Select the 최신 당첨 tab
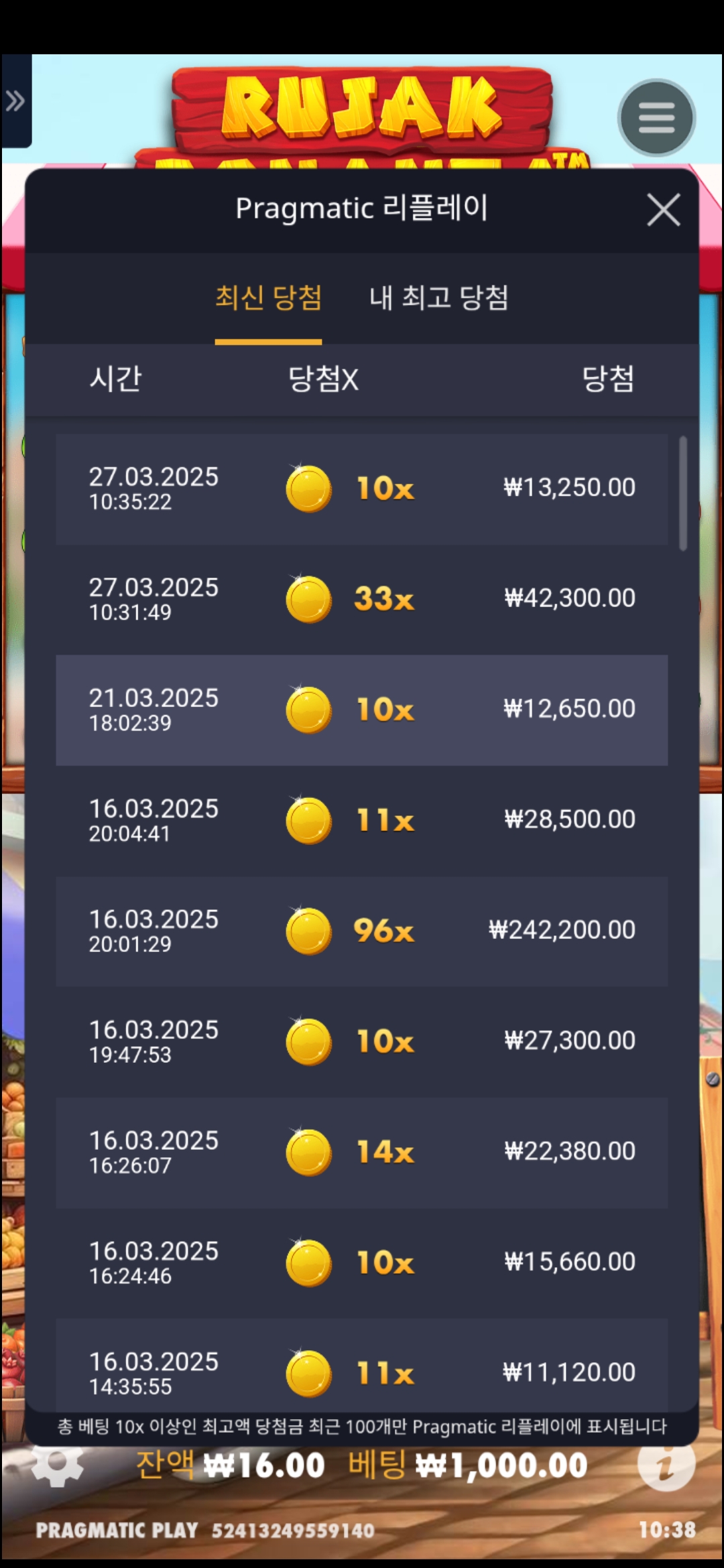 pos(268,298)
